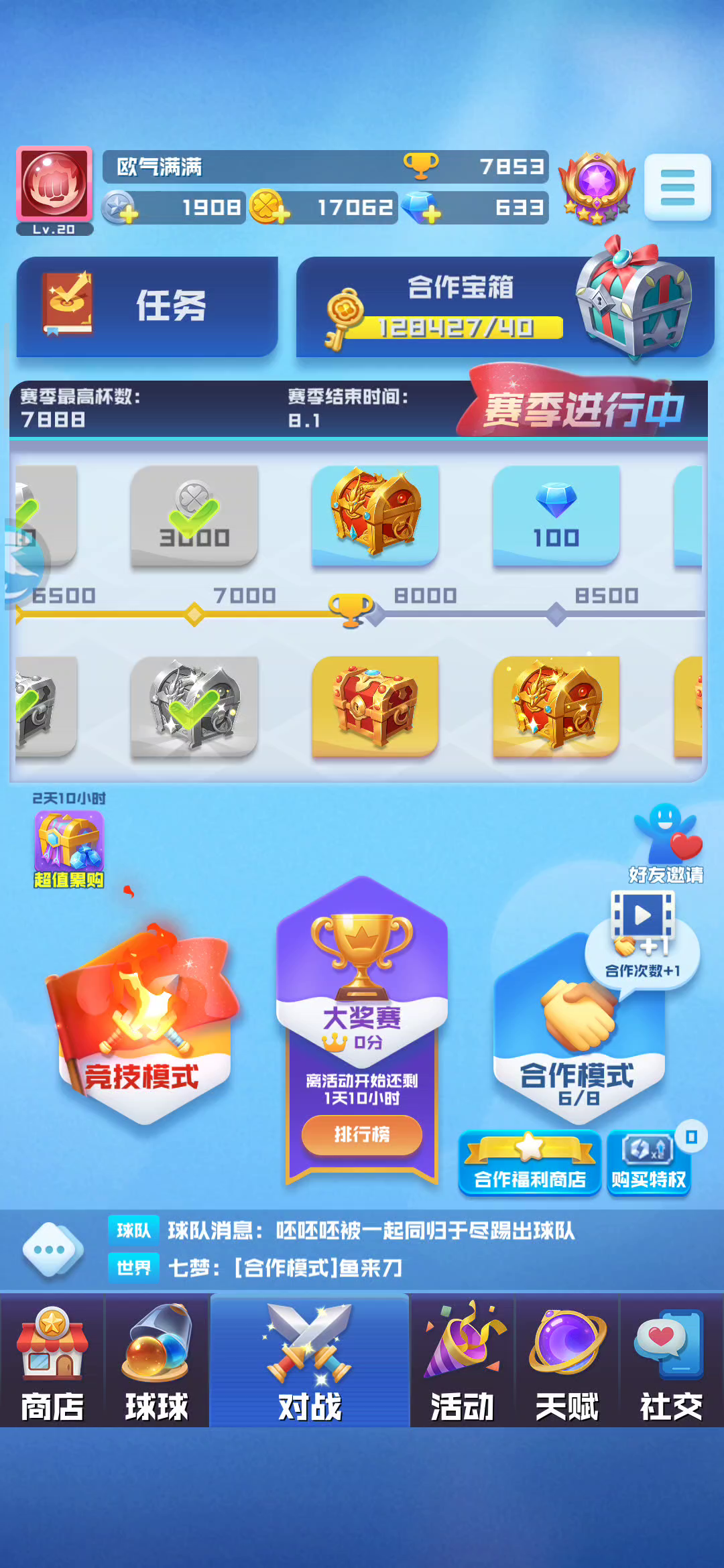The width and height of the screenshot is (724, 1568).
Task: Open 合作福利商店
Action: 530,1163
